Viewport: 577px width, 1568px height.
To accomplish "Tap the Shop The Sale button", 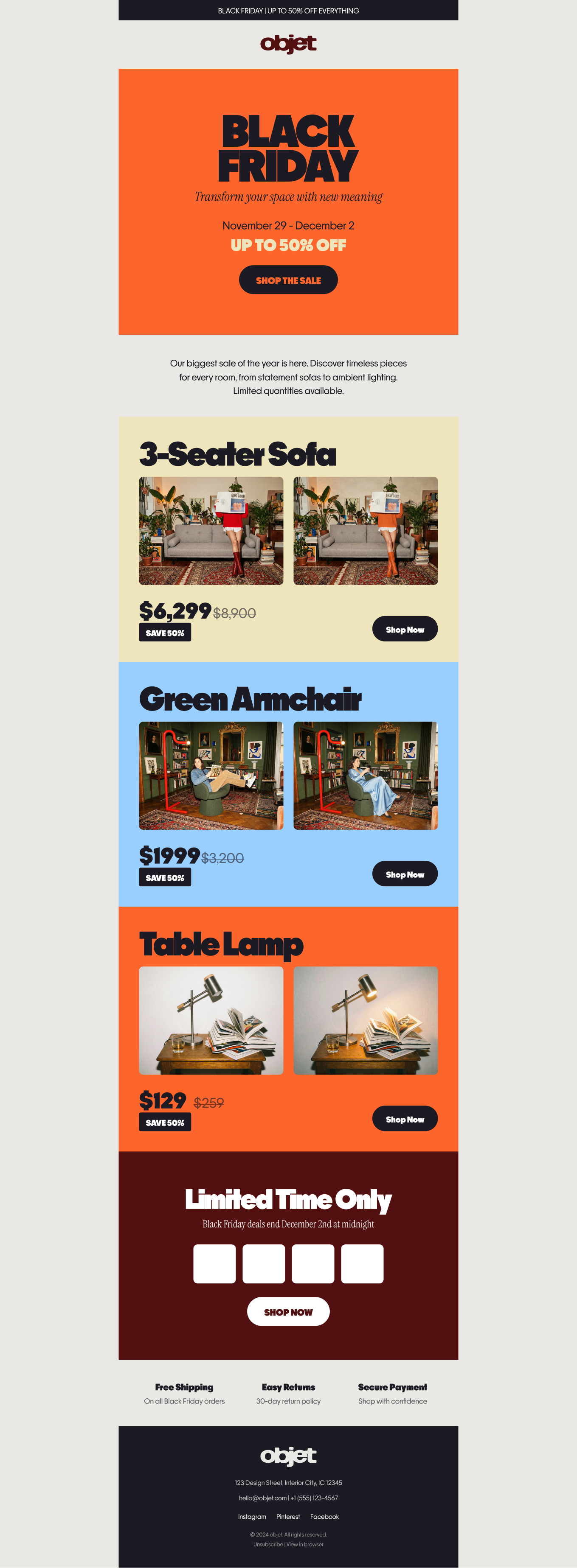I will point(288,280).
